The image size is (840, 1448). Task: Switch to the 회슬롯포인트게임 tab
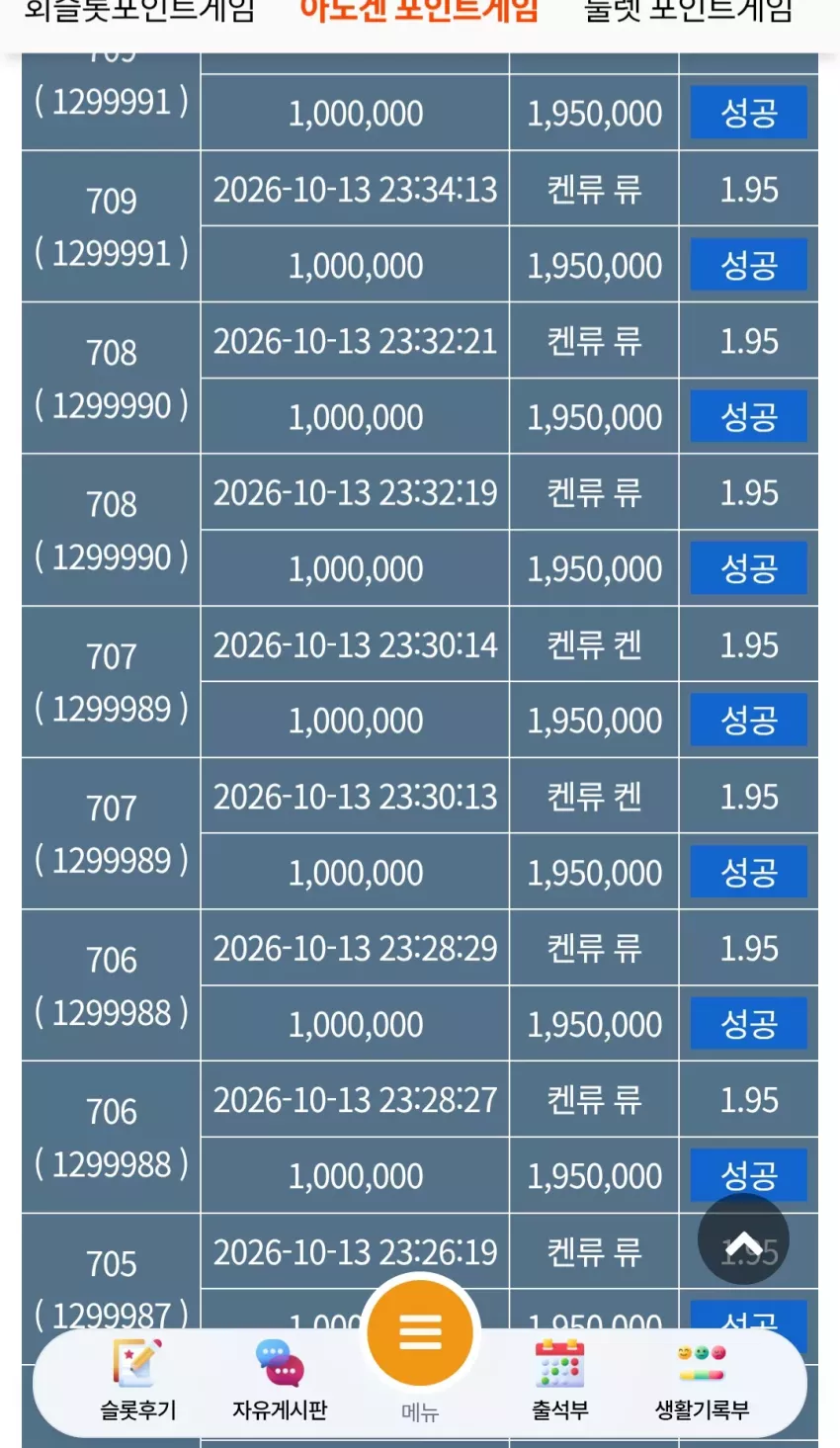tap(139, 12)
